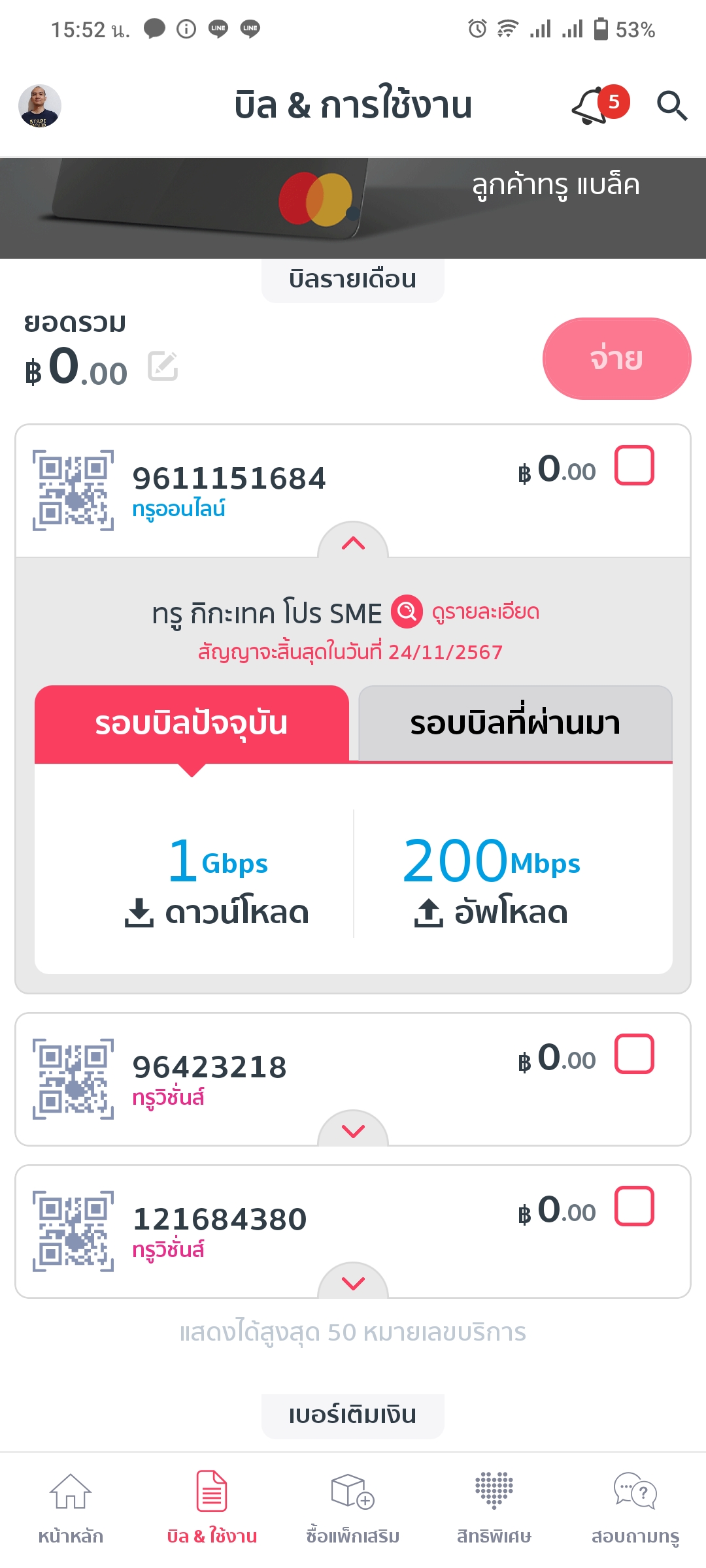Edit the total amount ยอดรวม
Image resolution: width=706 pixels, height=1568 pixels.
coord(163,366)
